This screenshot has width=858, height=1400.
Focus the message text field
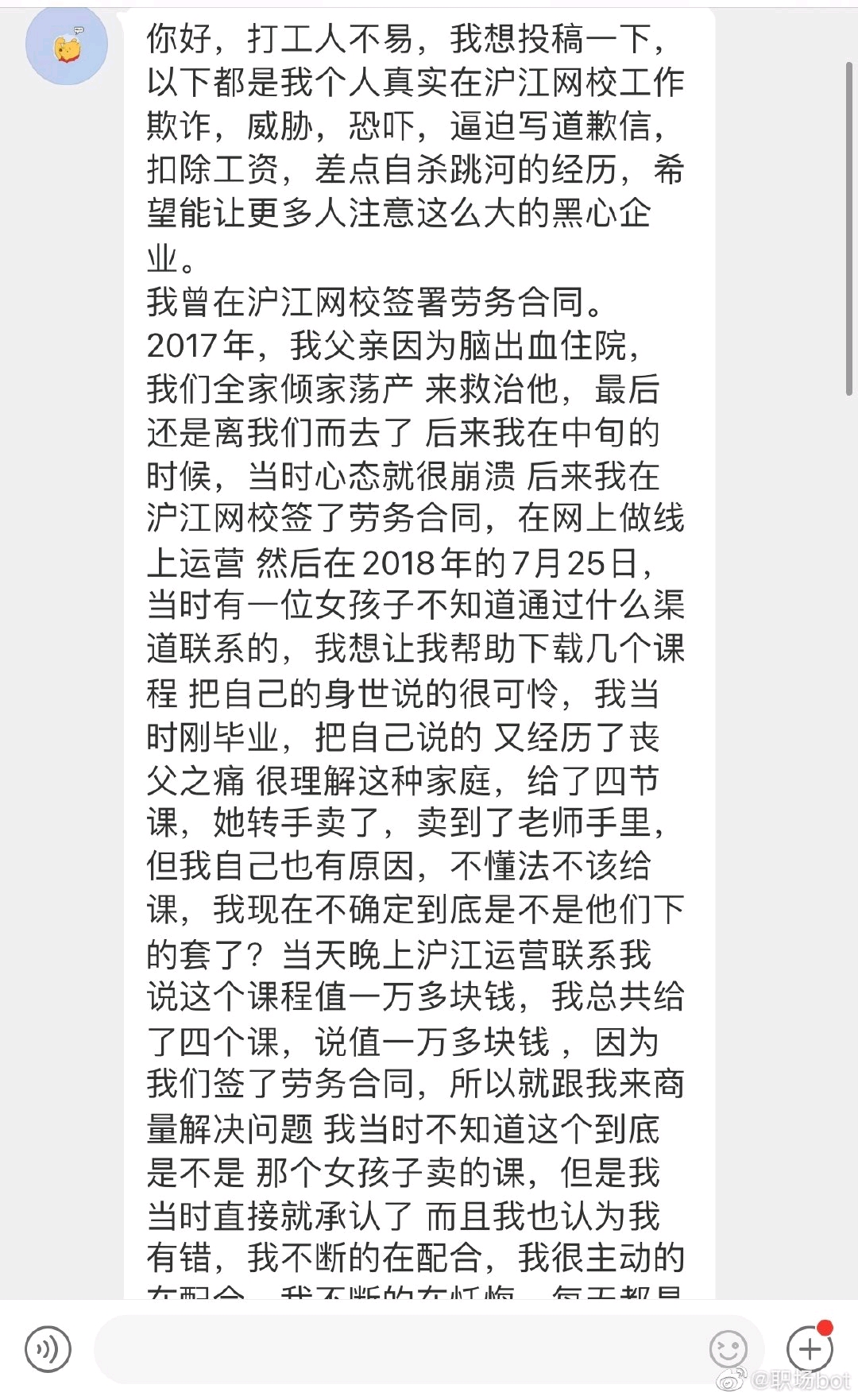(x=397, y=1349)
